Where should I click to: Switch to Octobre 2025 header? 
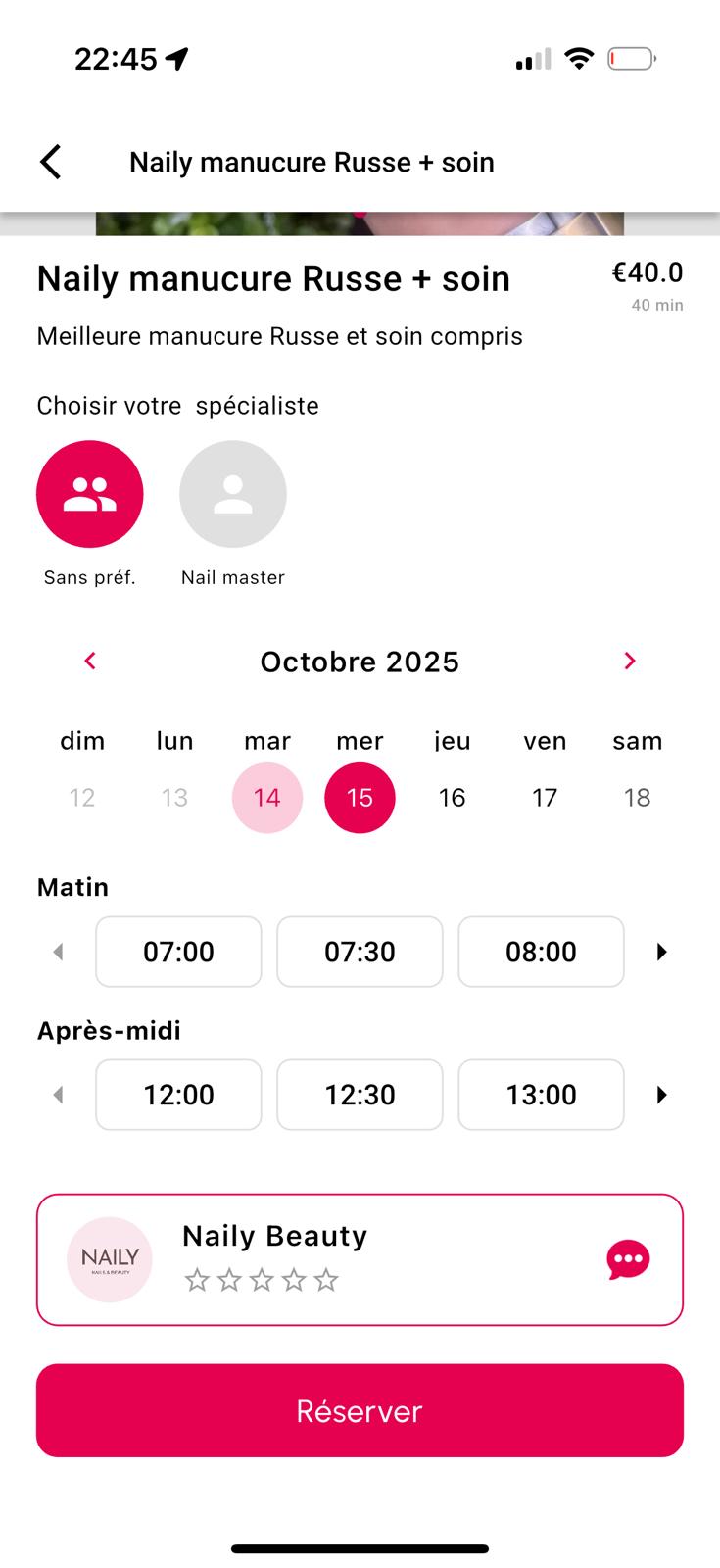(x=360, y=661)
